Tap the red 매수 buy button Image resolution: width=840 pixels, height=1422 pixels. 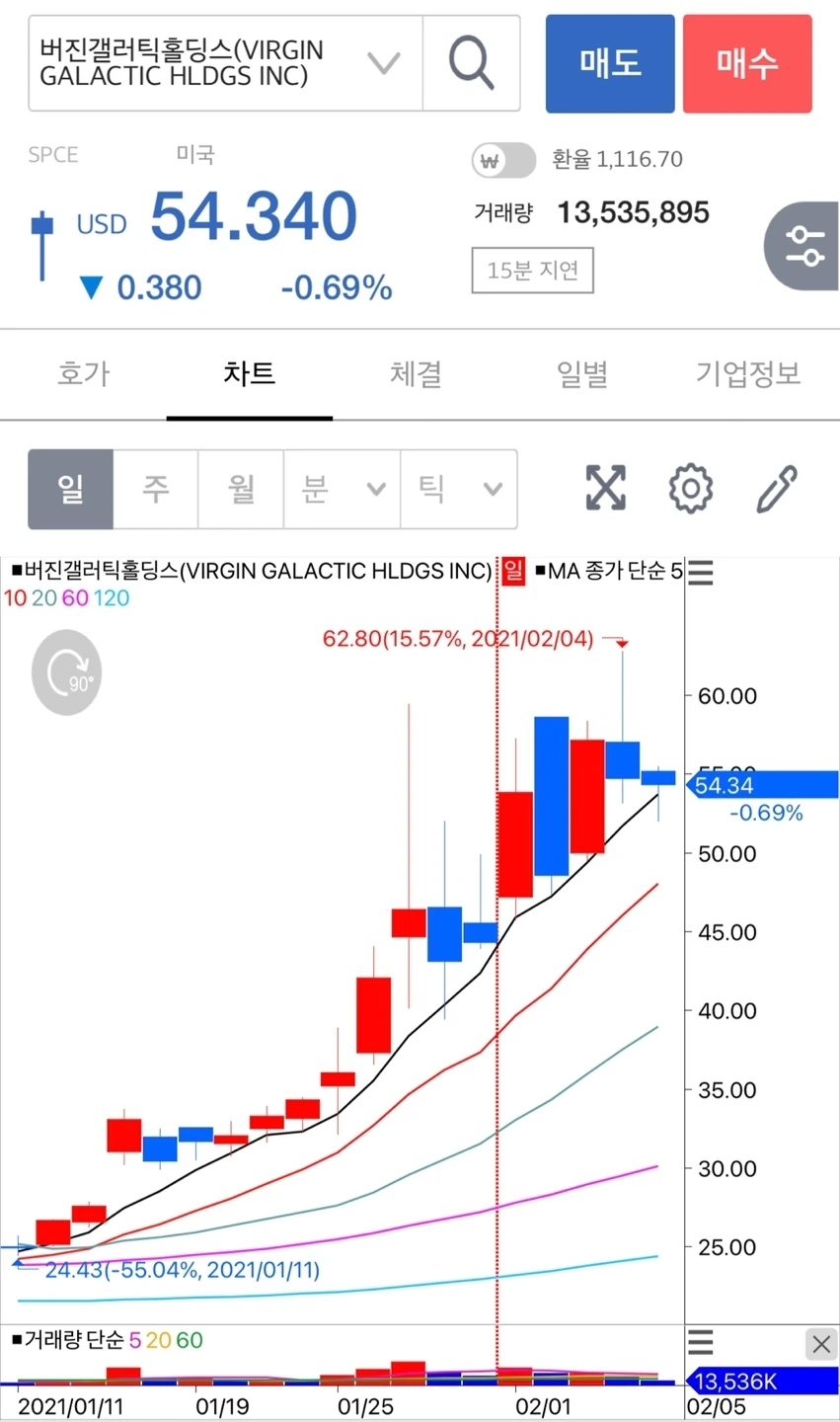point(747,63)
